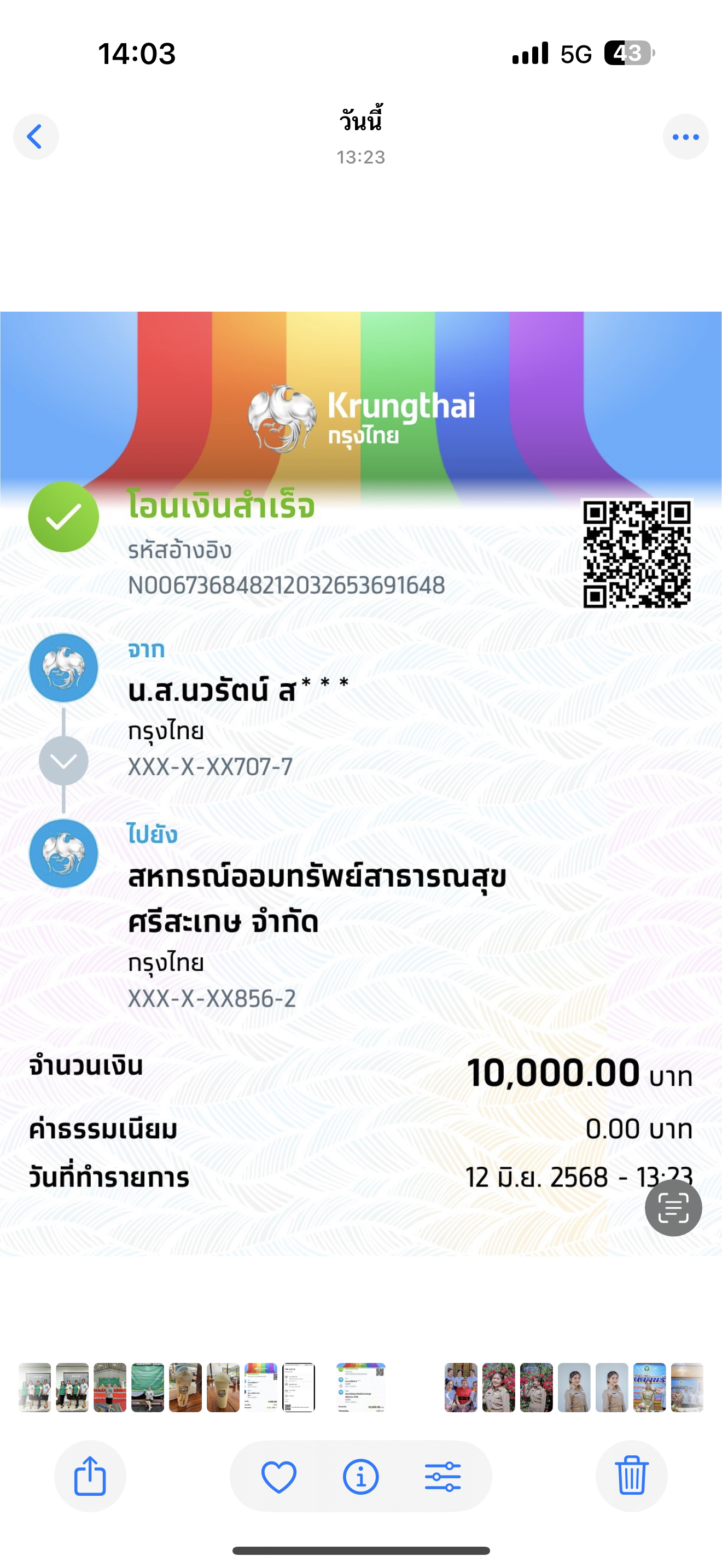Viewport: 722px width, 1568px height.
Task: Select the group photo thumbnail right of current
Action: click(x=461, y=1387)
